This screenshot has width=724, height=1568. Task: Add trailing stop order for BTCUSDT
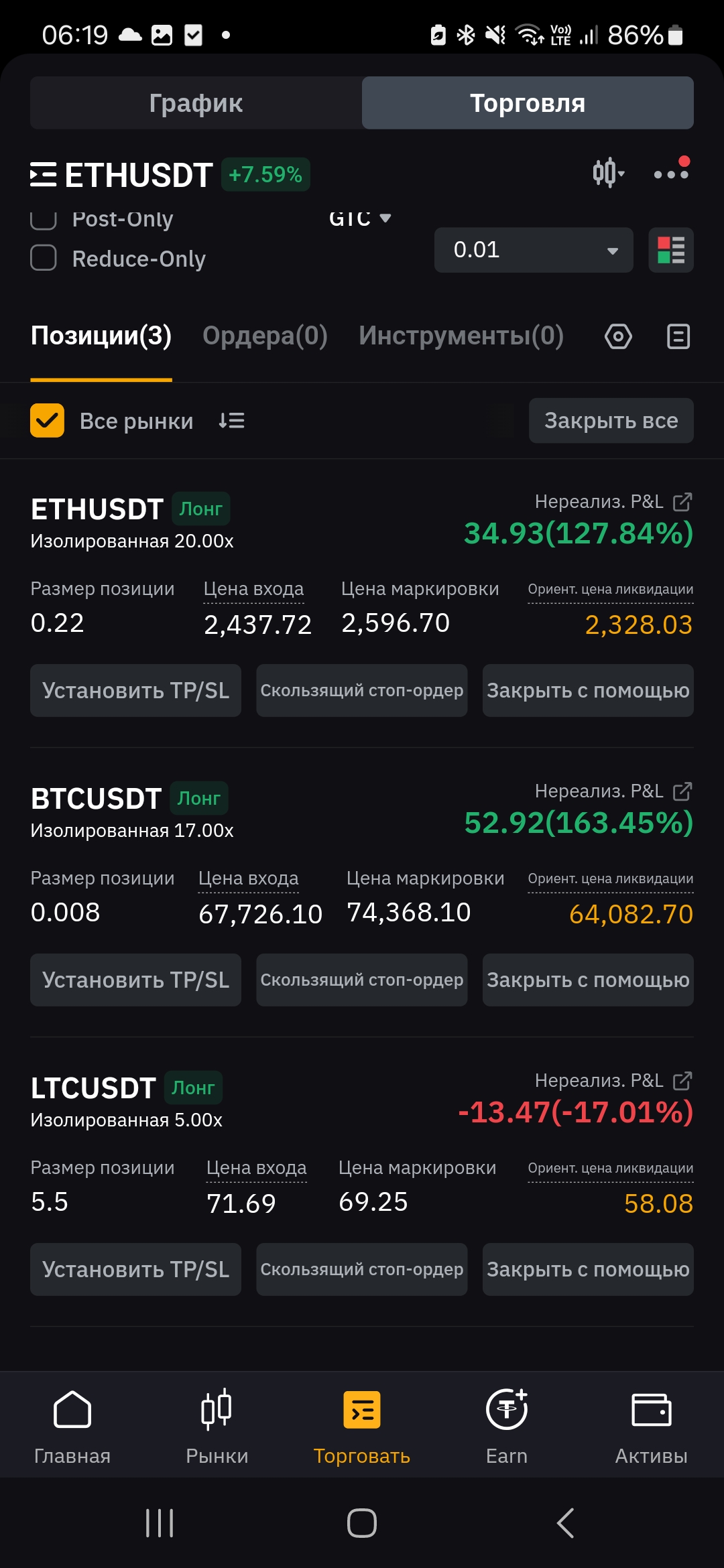click(362, 980)
